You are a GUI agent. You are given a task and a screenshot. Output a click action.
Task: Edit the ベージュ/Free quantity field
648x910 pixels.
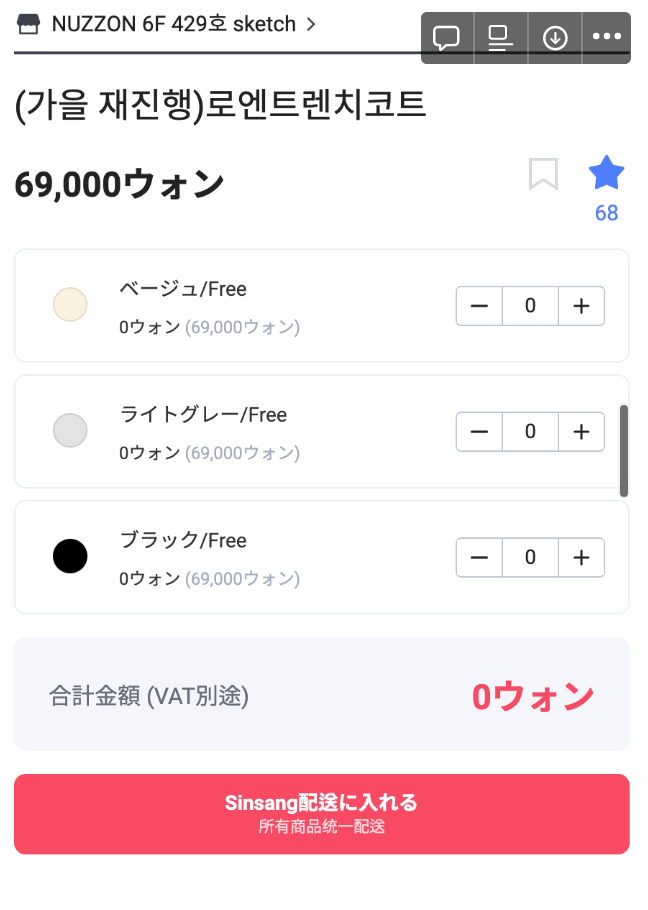[x=530, y=306]
